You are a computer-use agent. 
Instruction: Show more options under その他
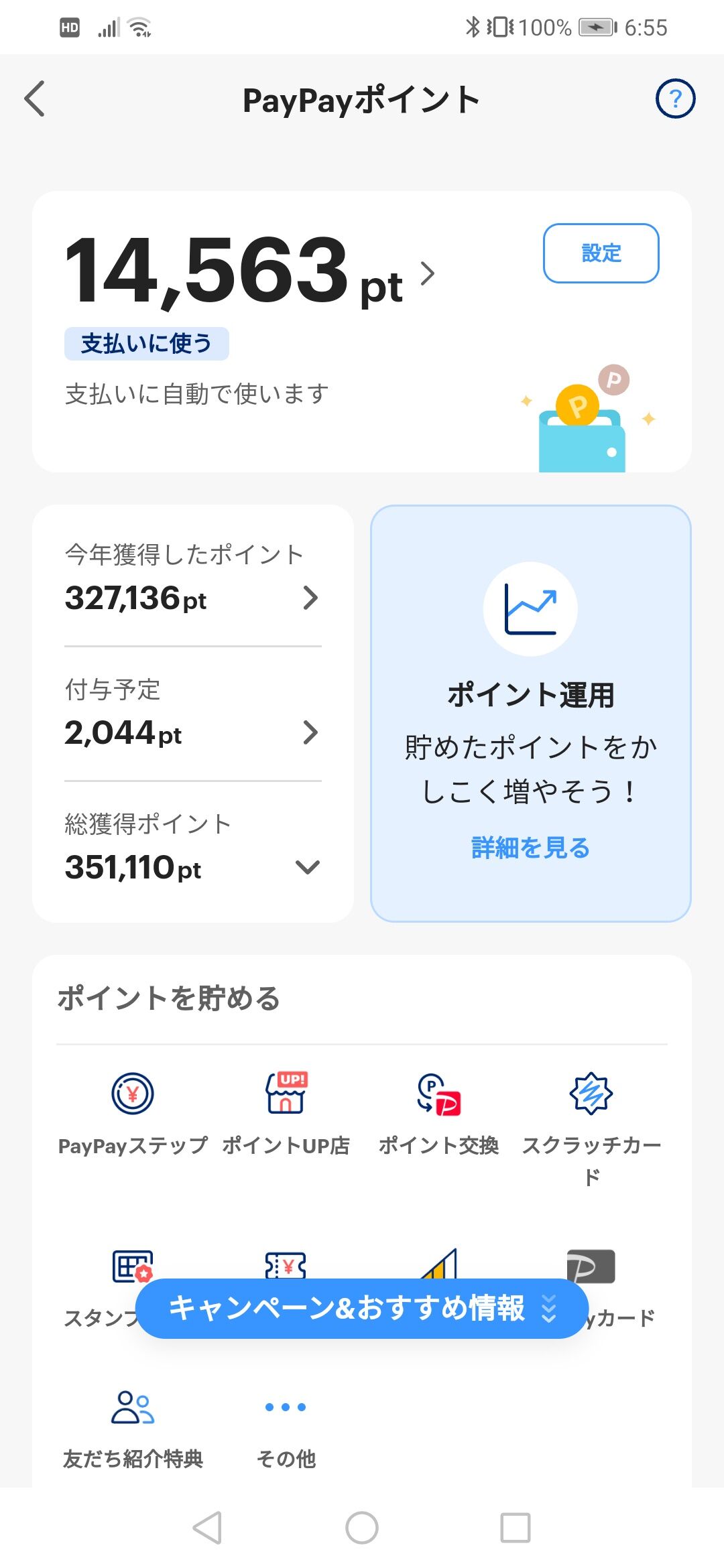(286, 1427)
